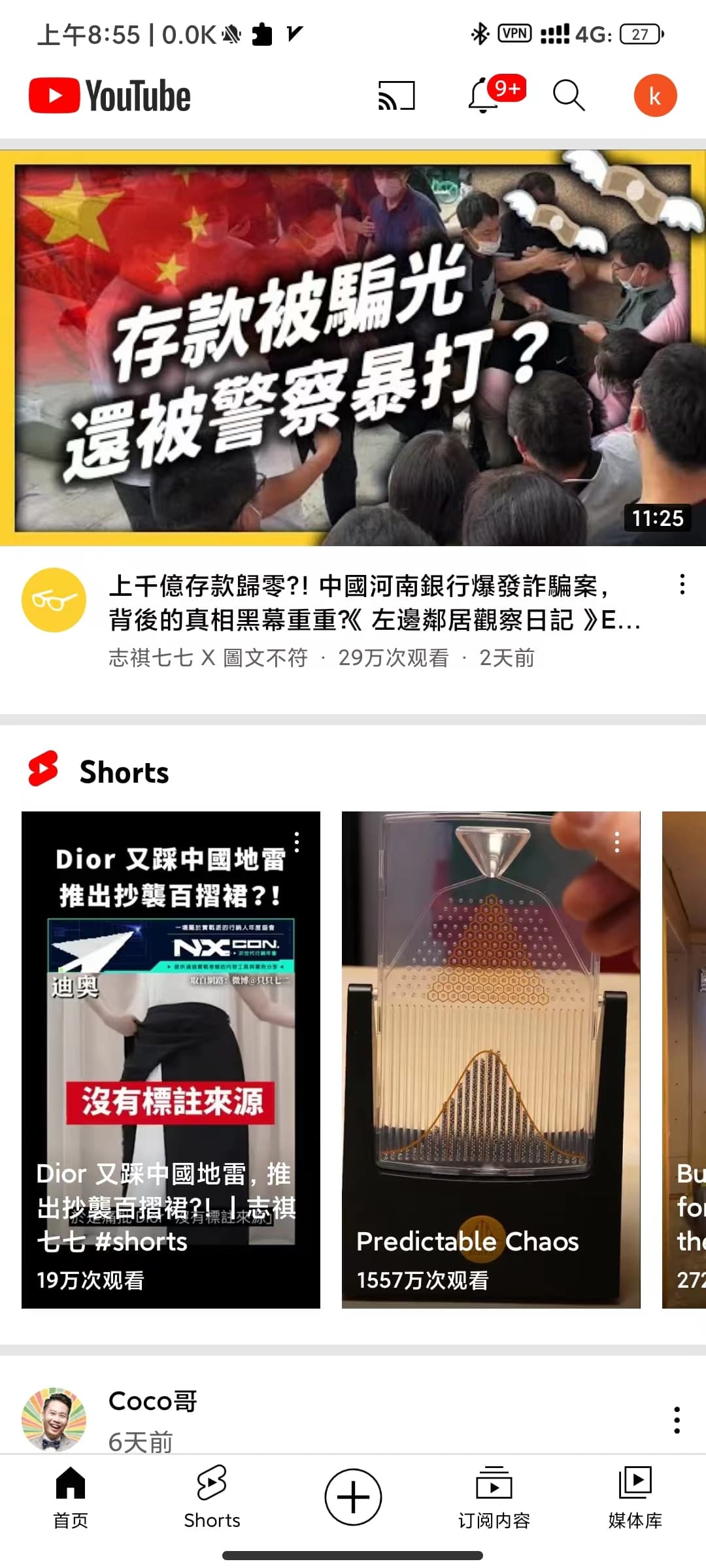Viewport: 706px width, 1568px height.
Task: Open options for the Predictable Chaos Short
Action: (x=616, y=842)
